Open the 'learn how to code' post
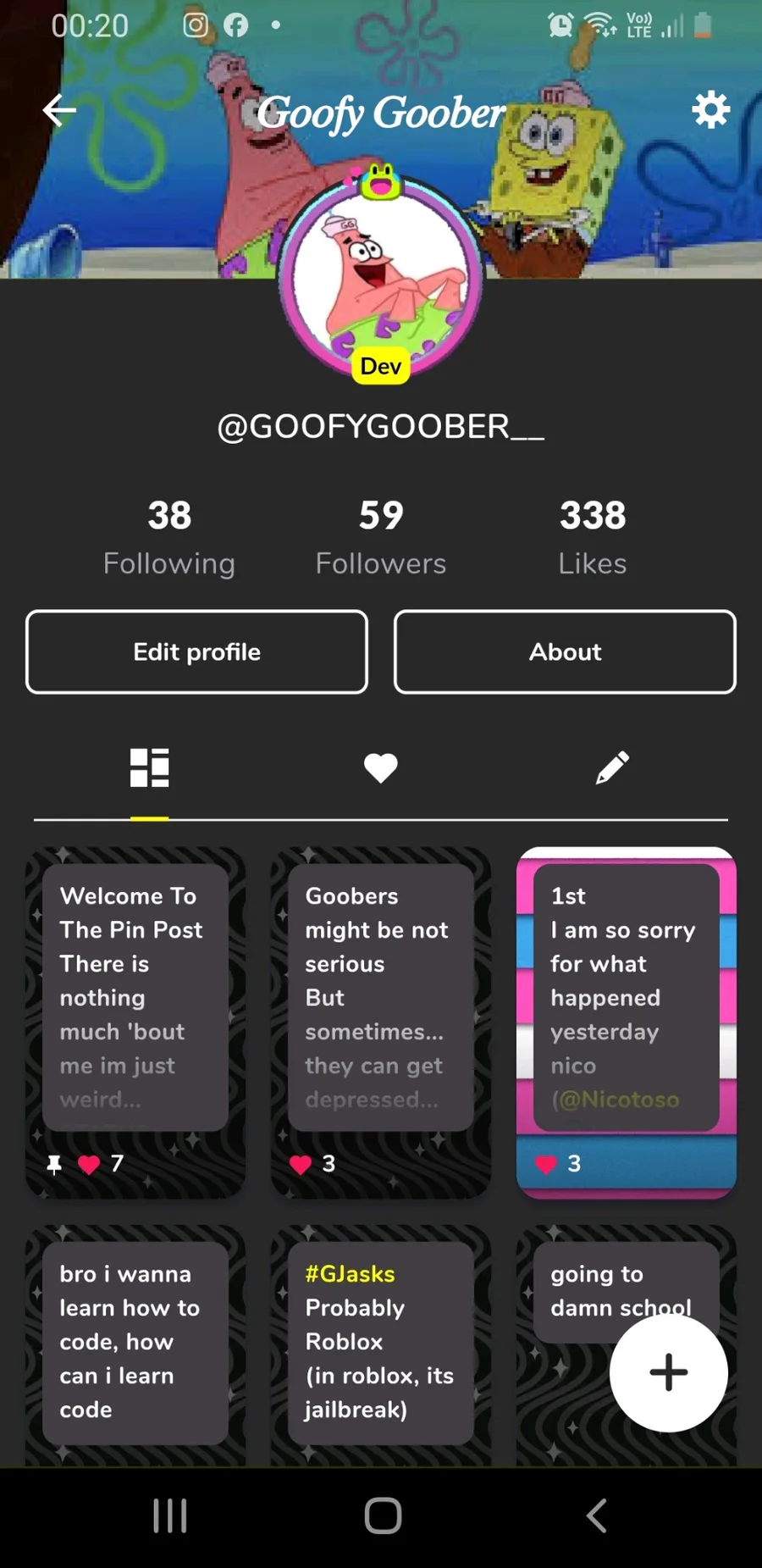This screenshot has width=762, height=1568. (135, 1342)
